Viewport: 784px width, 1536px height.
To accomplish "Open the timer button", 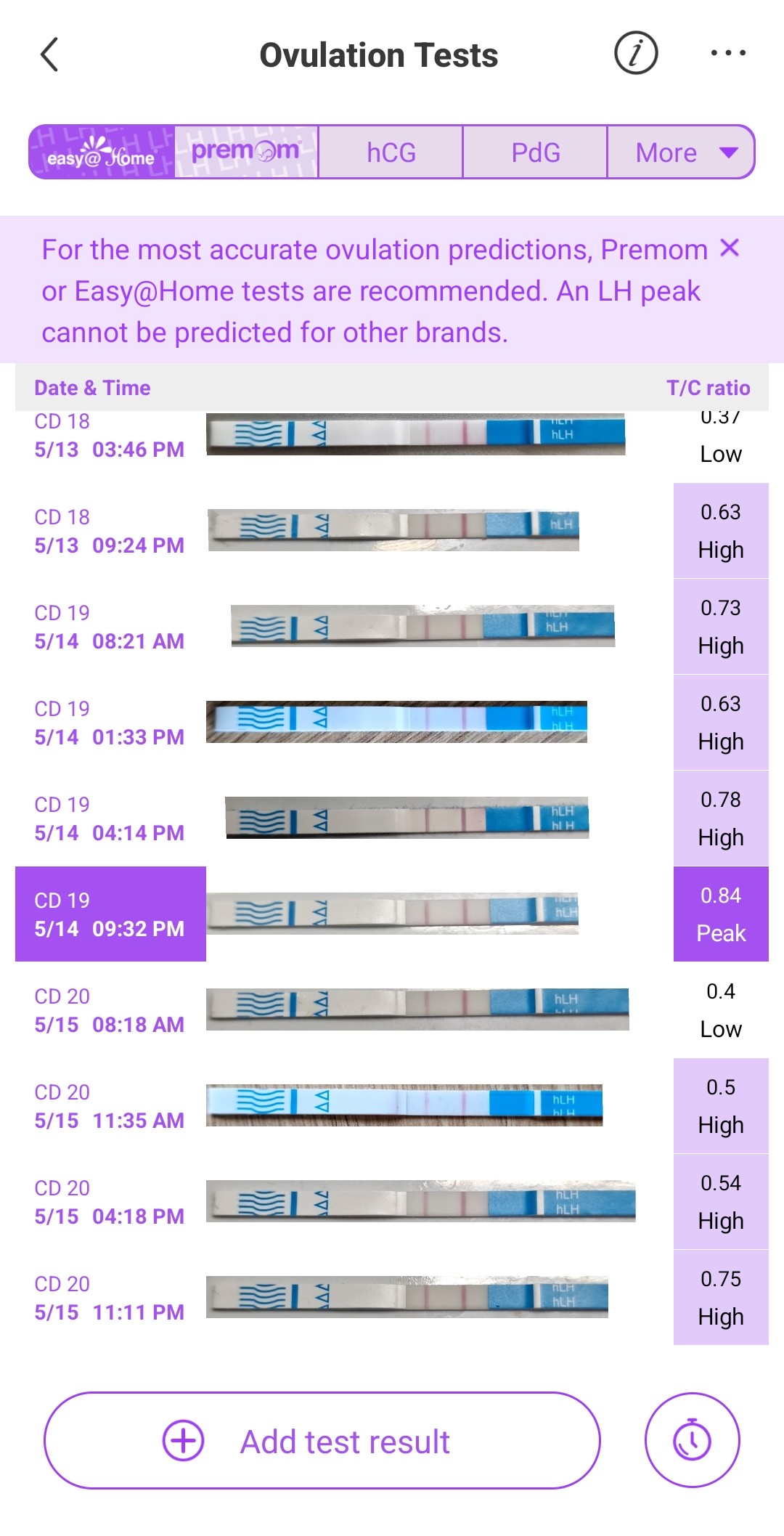I will 692,1441.
